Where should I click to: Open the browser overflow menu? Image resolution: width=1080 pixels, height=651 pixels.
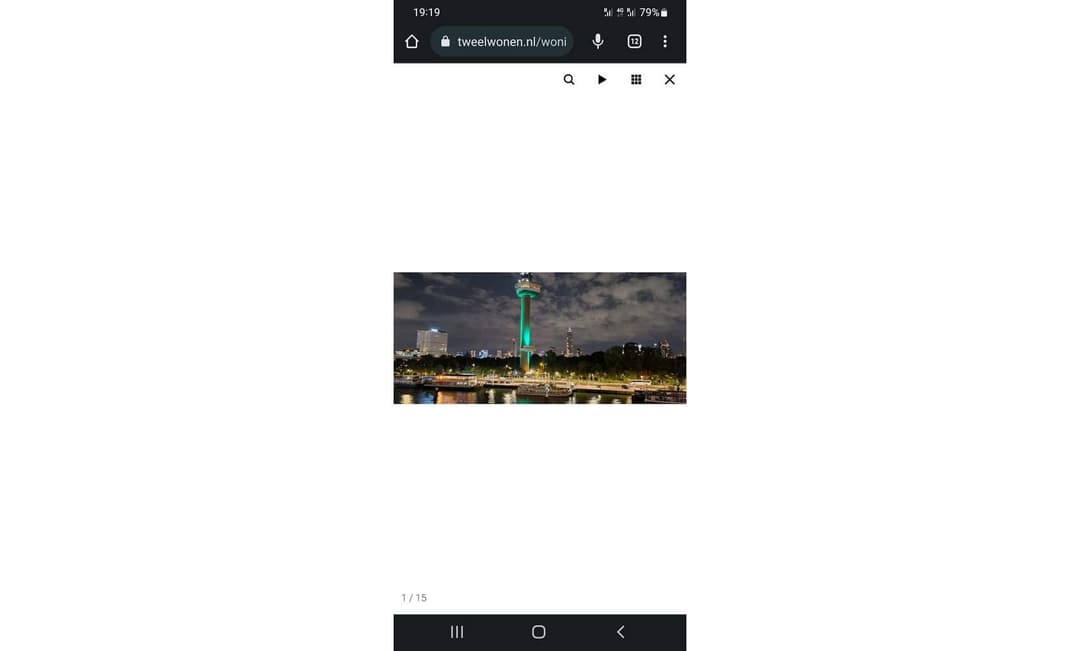(x=665, y=42)
